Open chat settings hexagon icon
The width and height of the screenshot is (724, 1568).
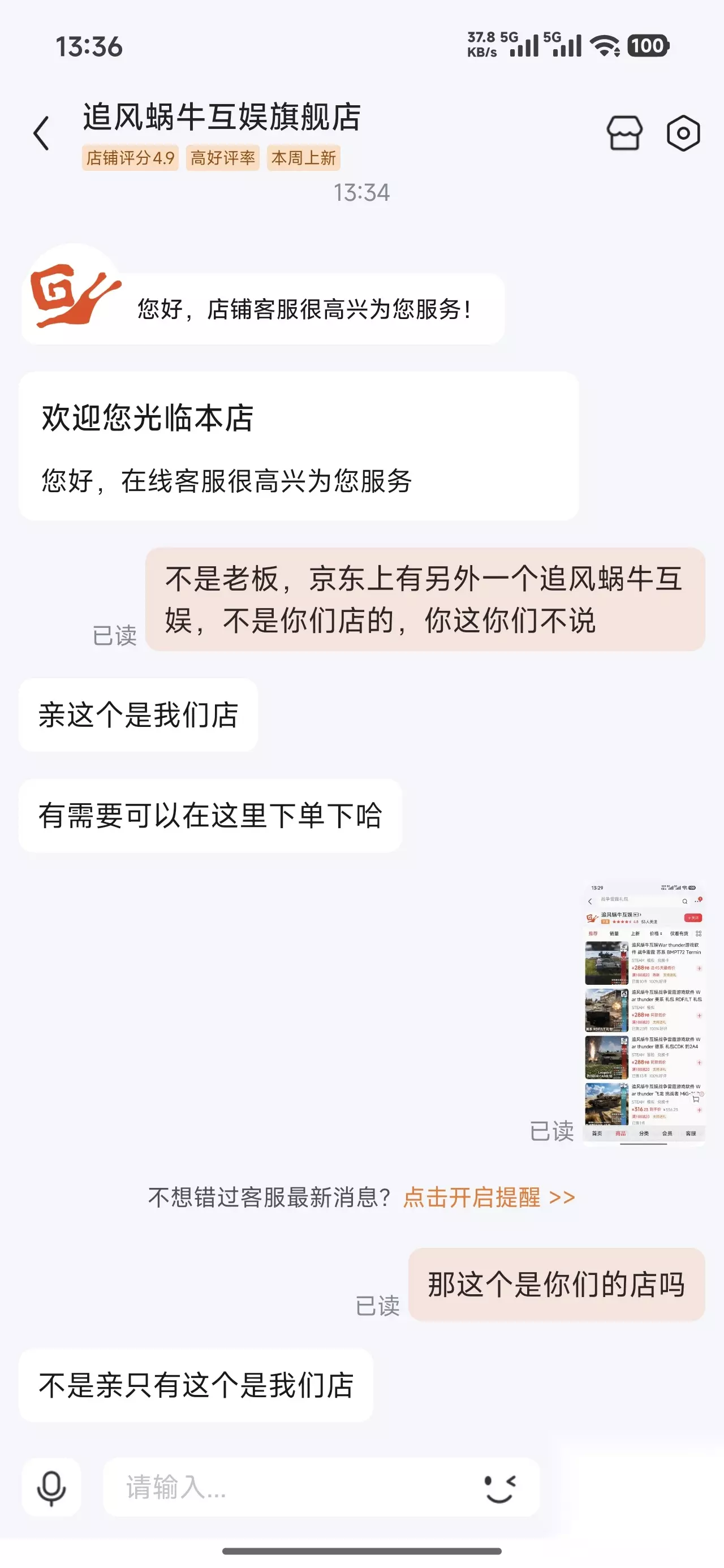(x=683, y=133)
